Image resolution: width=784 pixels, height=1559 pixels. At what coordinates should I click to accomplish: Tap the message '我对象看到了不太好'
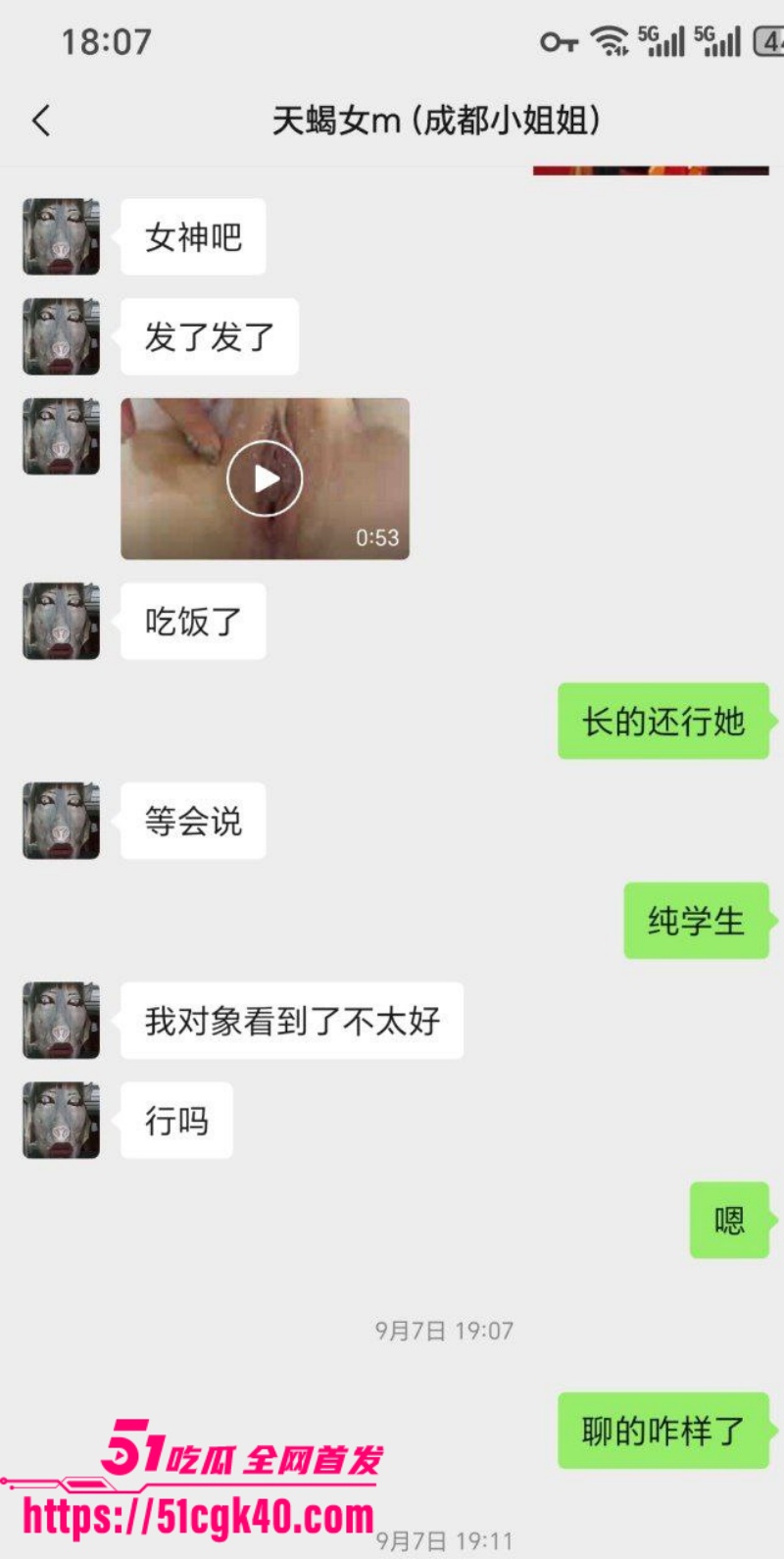click(x=291, y=1022)
